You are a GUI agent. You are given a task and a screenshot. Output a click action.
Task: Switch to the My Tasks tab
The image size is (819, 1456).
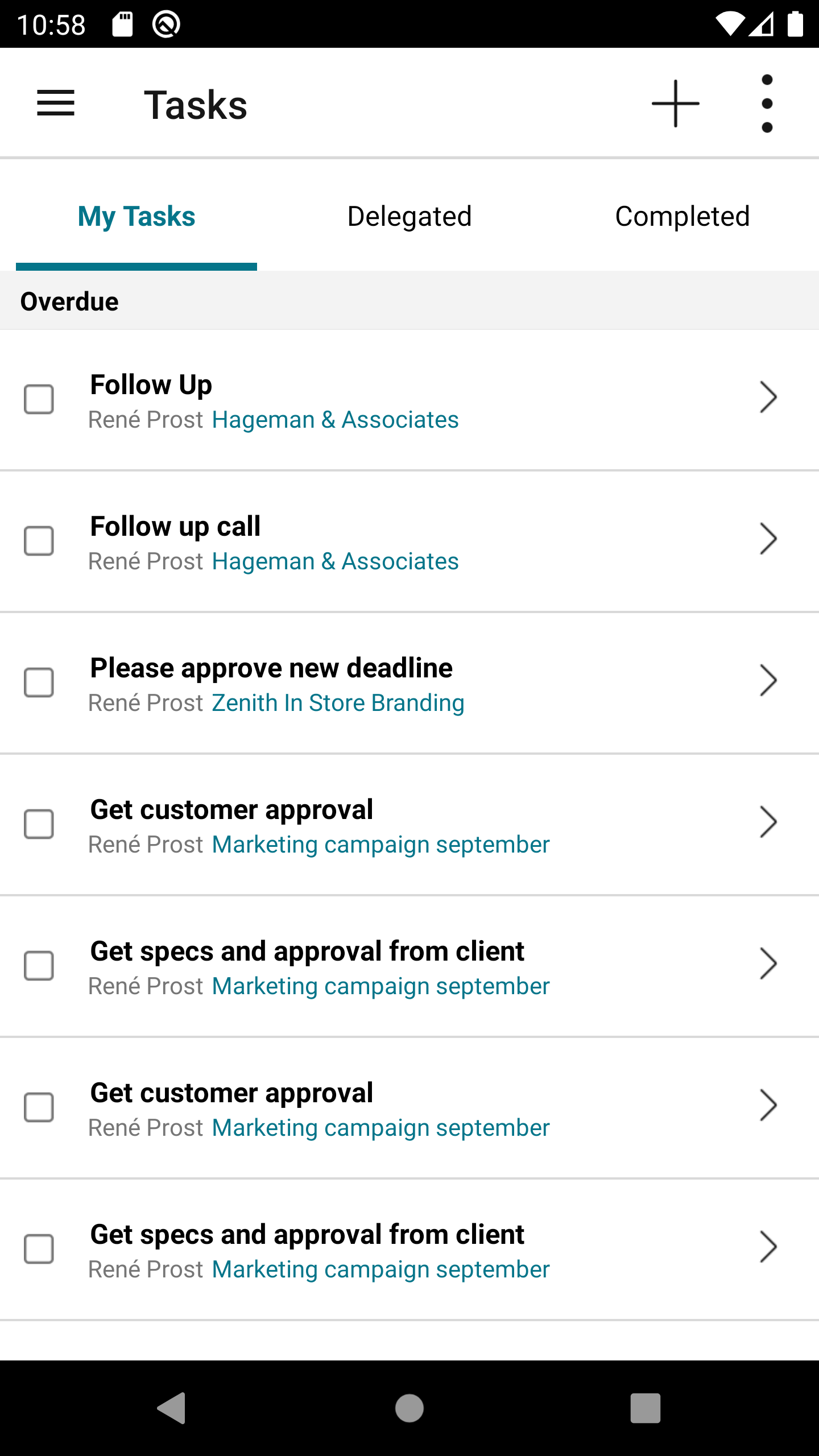pos(136,217)
